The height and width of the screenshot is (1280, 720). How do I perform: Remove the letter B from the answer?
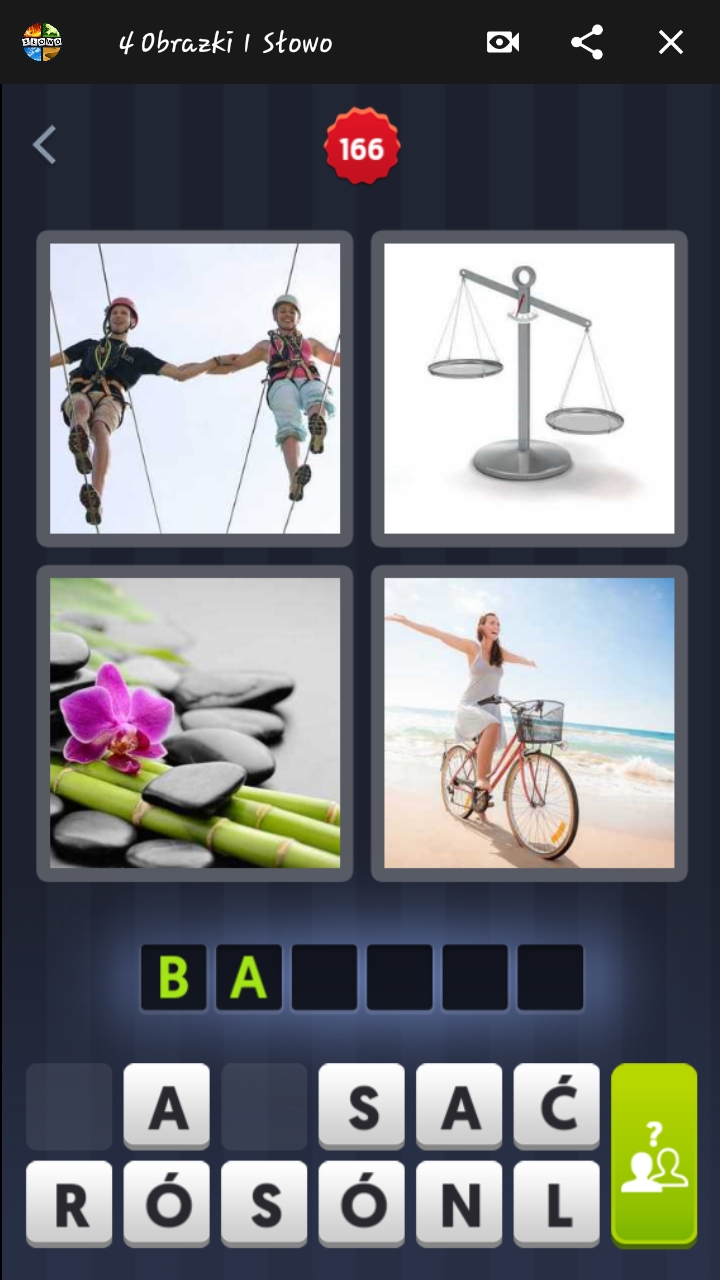click(x=174, y=977)
